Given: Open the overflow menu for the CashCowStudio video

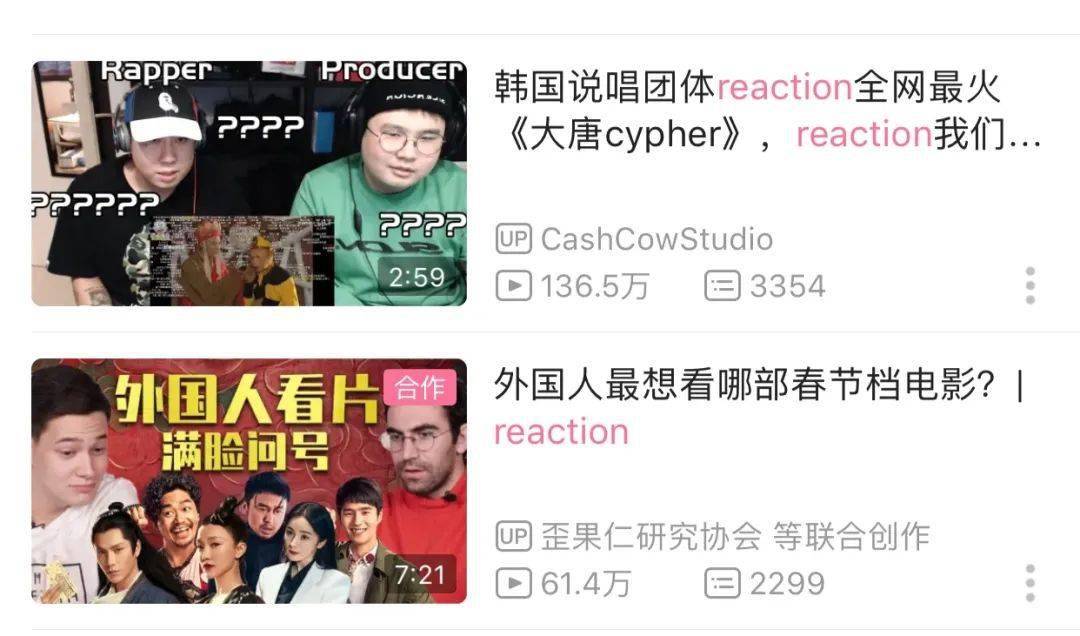Looking at the screenshot, I should coord(1030,286).
